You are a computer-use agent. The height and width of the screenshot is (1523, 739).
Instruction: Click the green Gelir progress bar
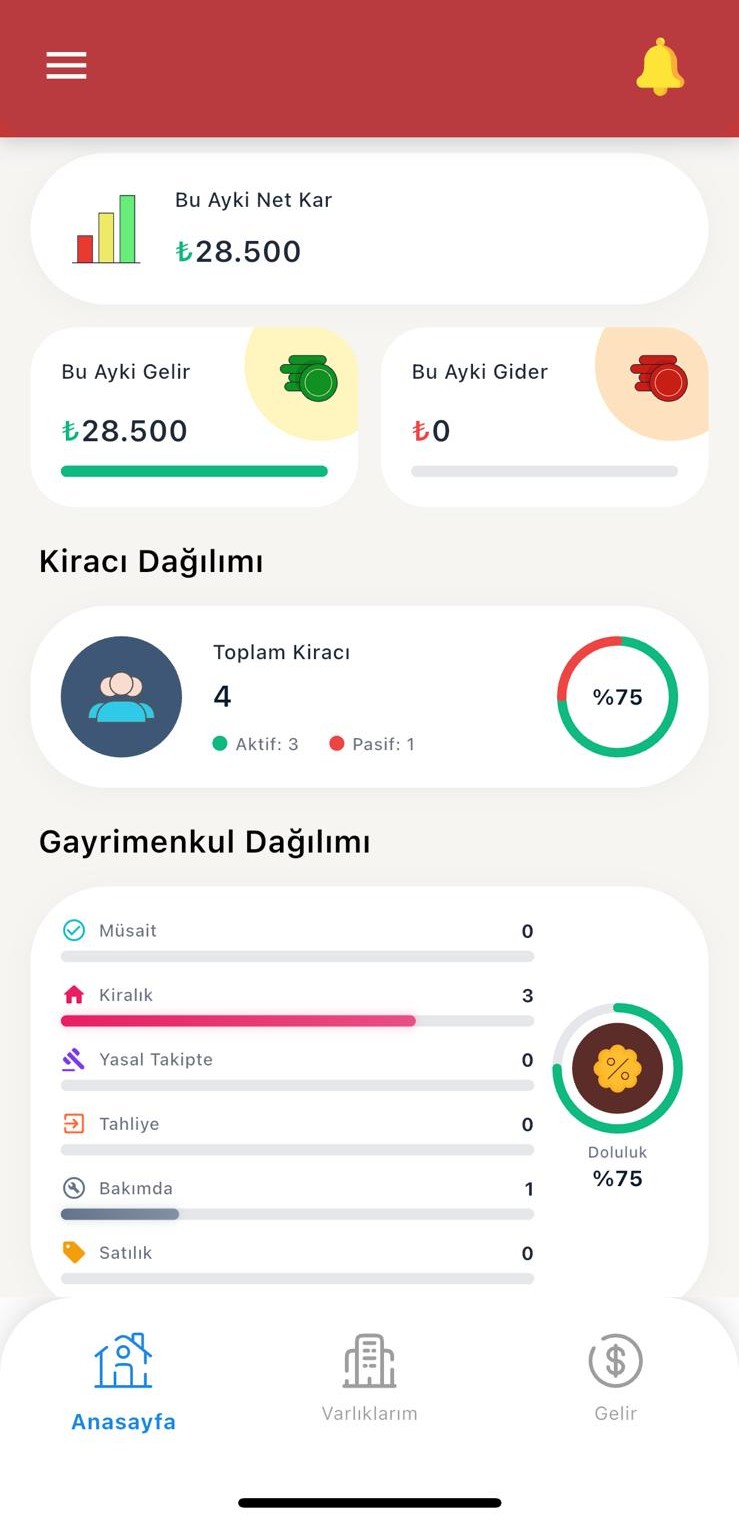(x=195, y=470)
